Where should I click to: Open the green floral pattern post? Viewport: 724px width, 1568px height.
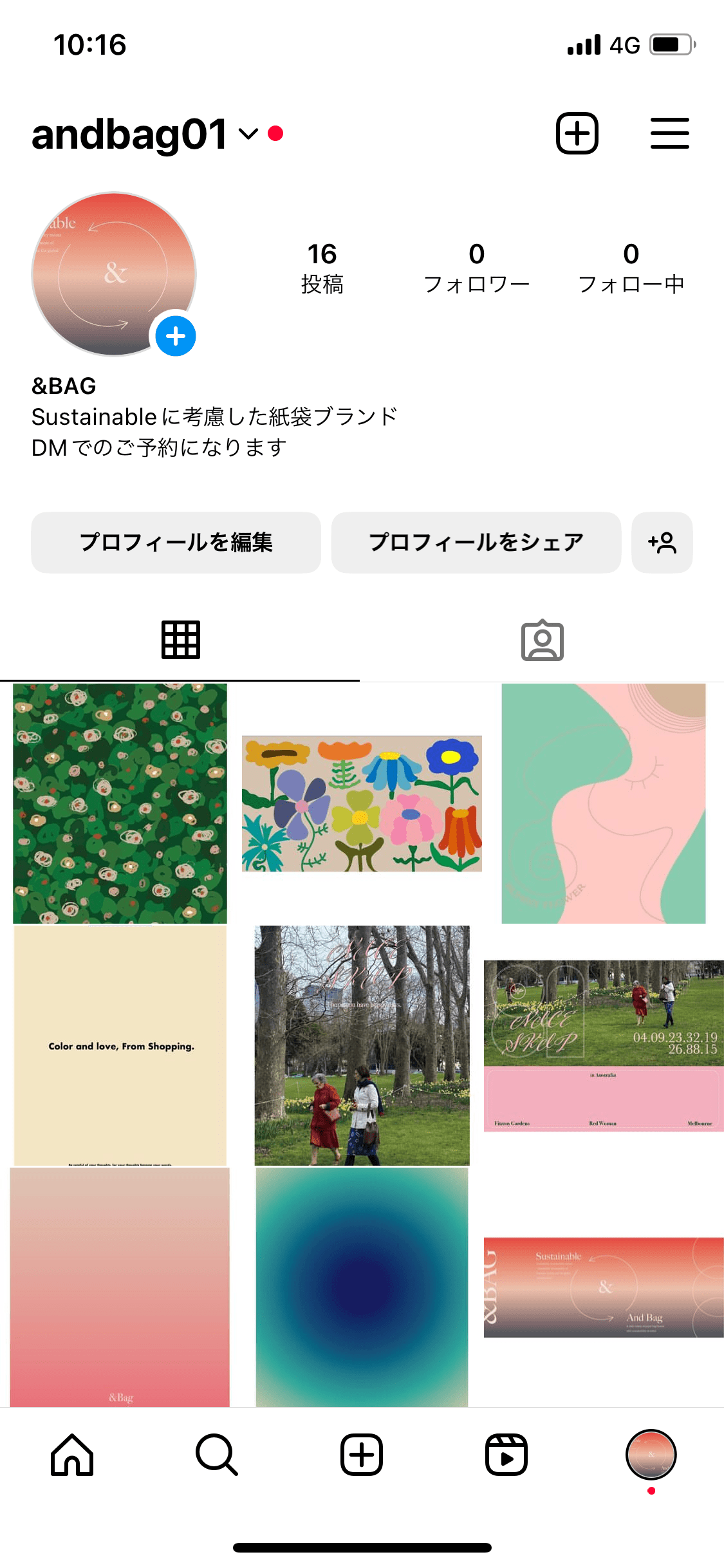tap(120, 803)
